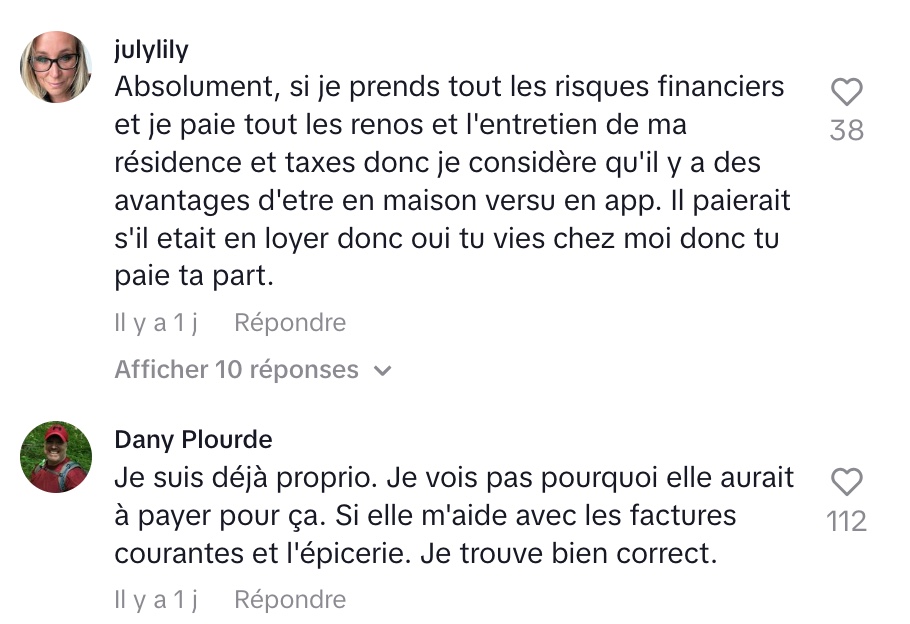
Task: Like Dany Plourde's comment
Action: point(846,483)
